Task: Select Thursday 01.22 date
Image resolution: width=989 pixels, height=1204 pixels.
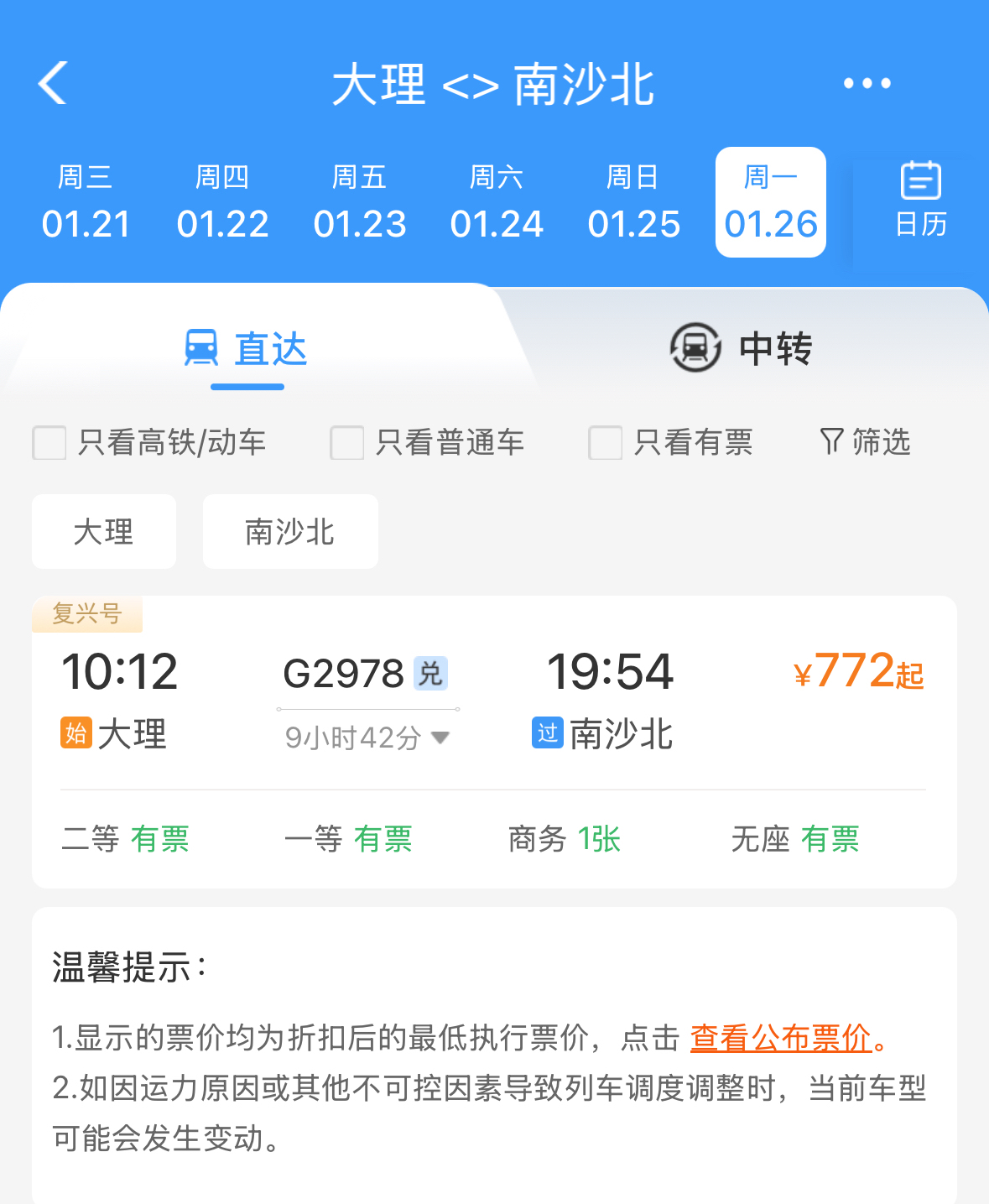Action: [x=222, y=202]
